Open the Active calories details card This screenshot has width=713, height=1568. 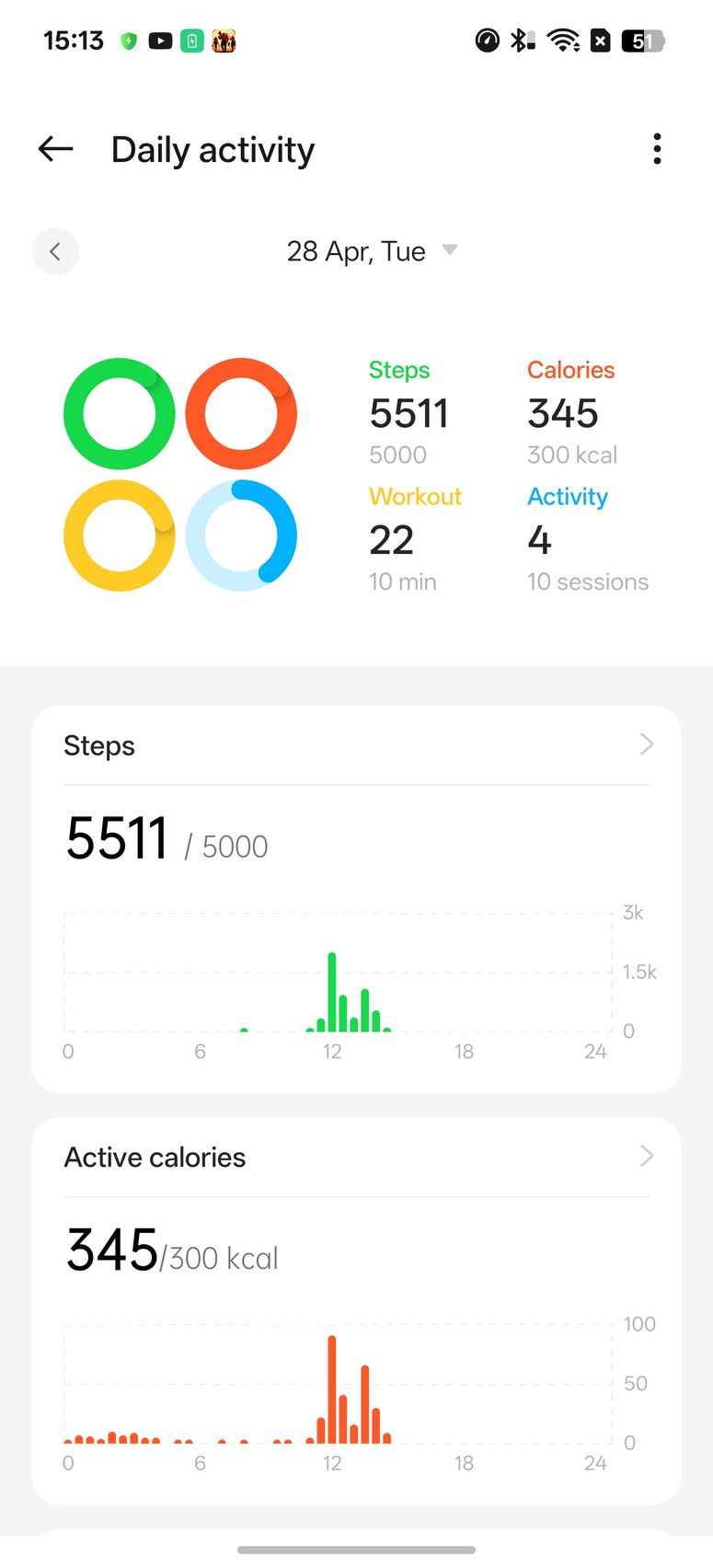tap(356, 1311)
